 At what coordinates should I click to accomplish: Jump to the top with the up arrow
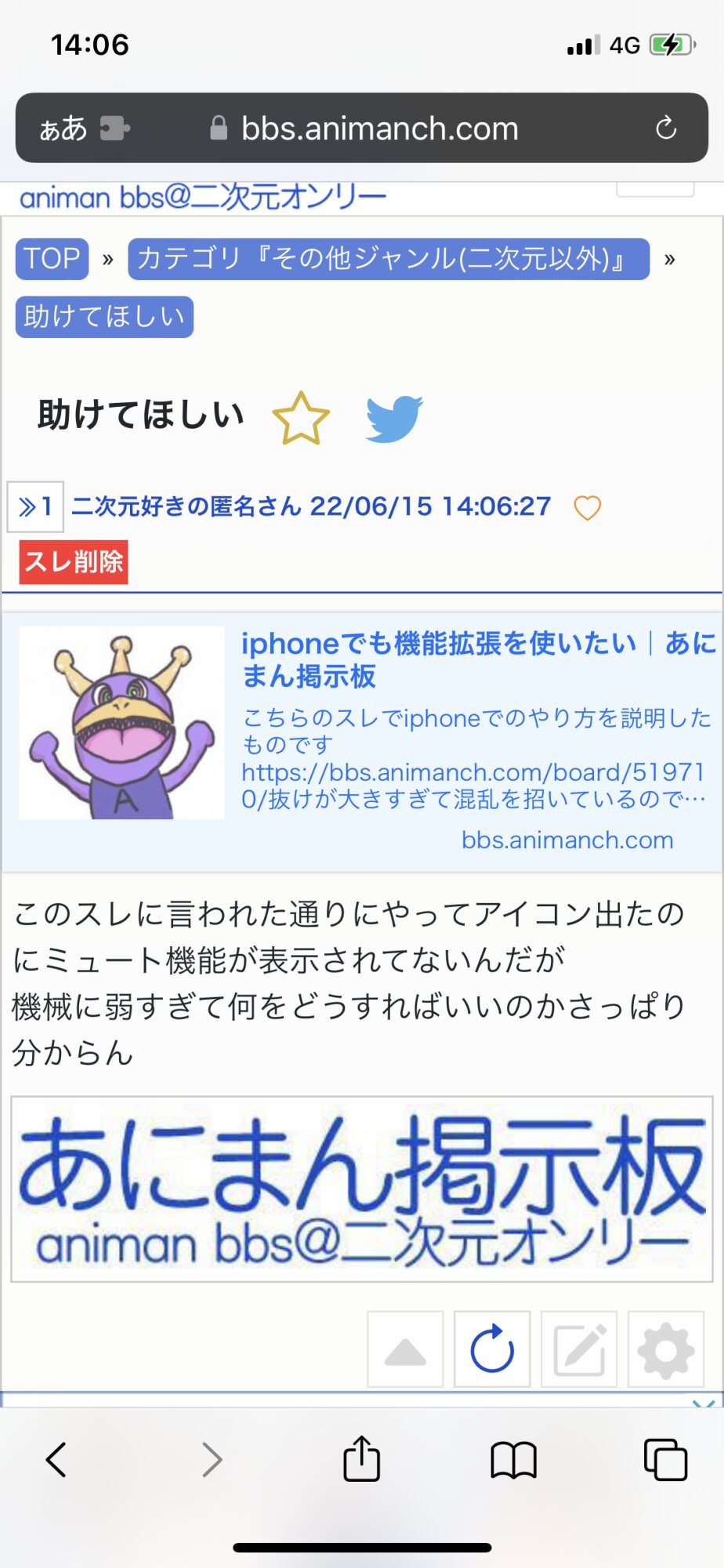[x=405, y=1349]
